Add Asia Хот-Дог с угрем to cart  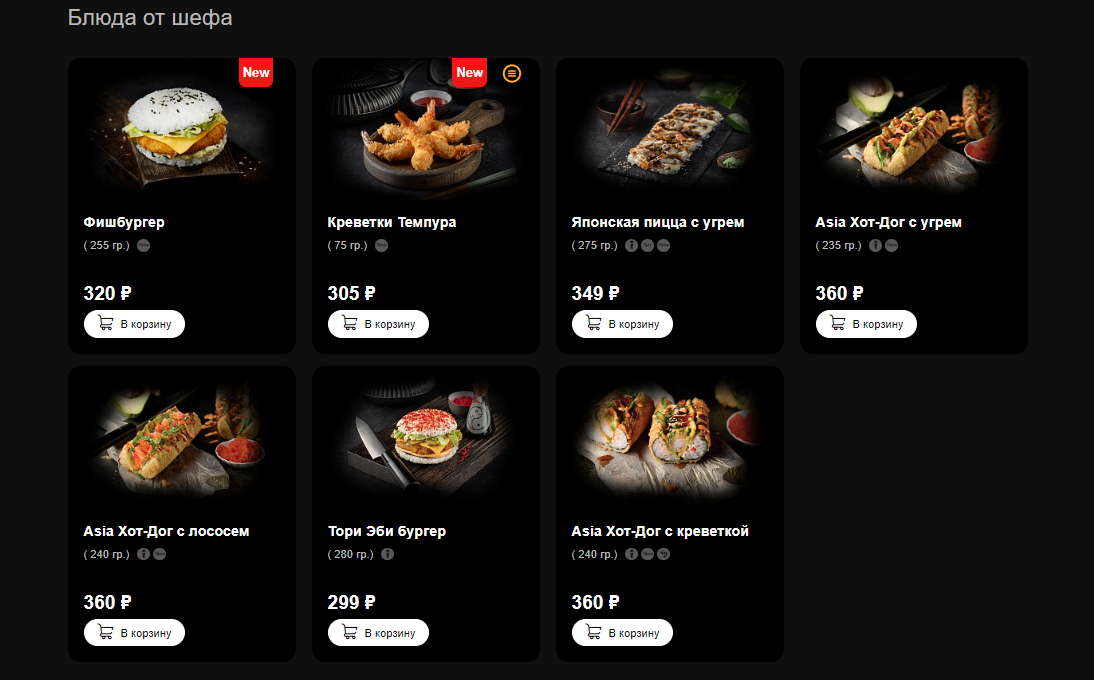click(866, 324)
